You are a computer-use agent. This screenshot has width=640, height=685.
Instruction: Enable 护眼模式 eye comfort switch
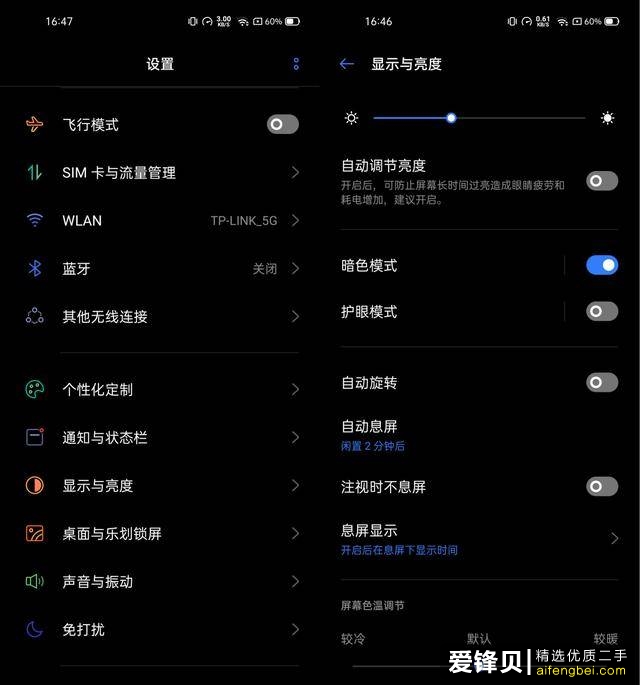pos(601,311)
